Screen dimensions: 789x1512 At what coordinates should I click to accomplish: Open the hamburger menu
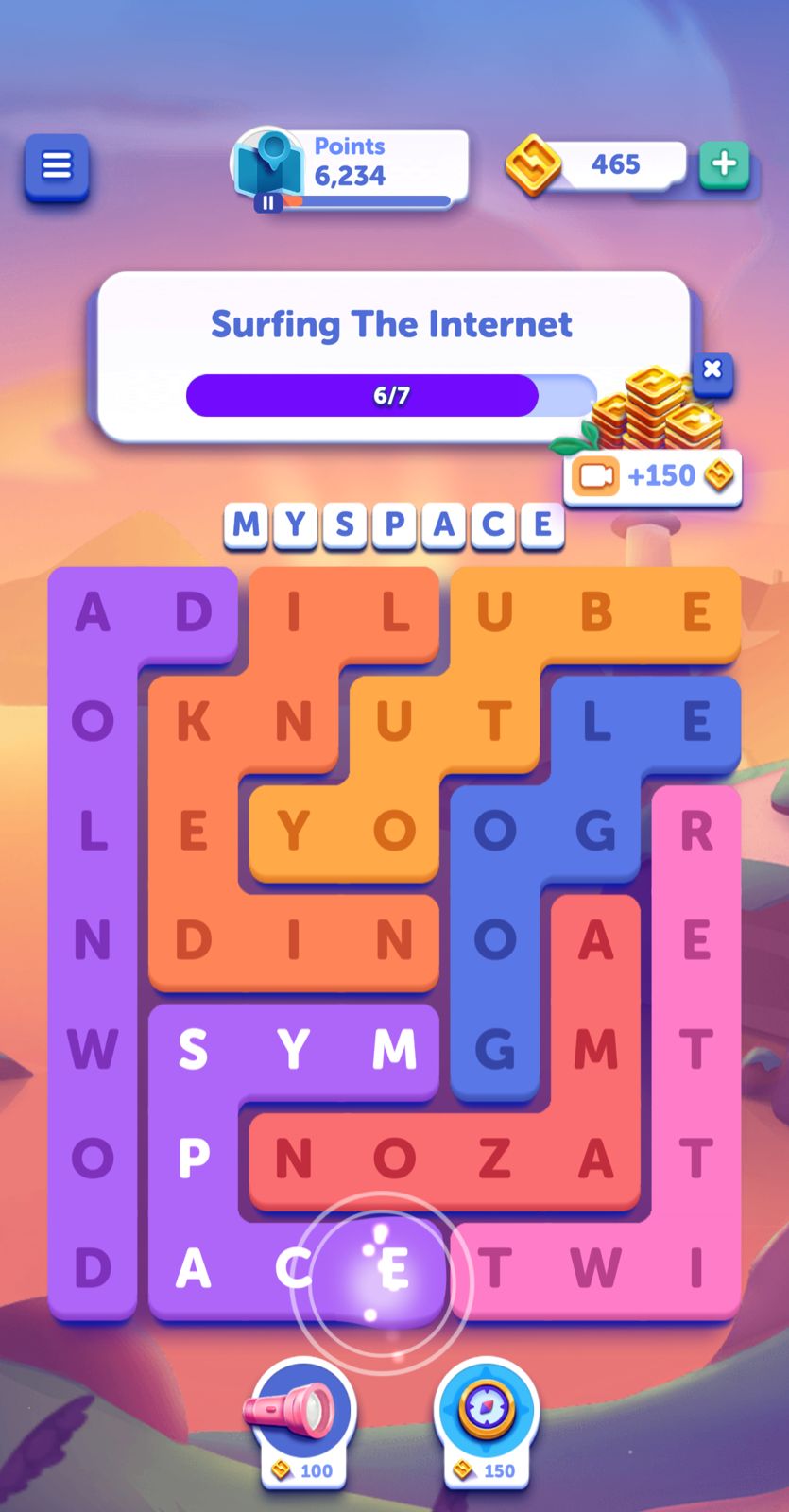tap(57, 167)
